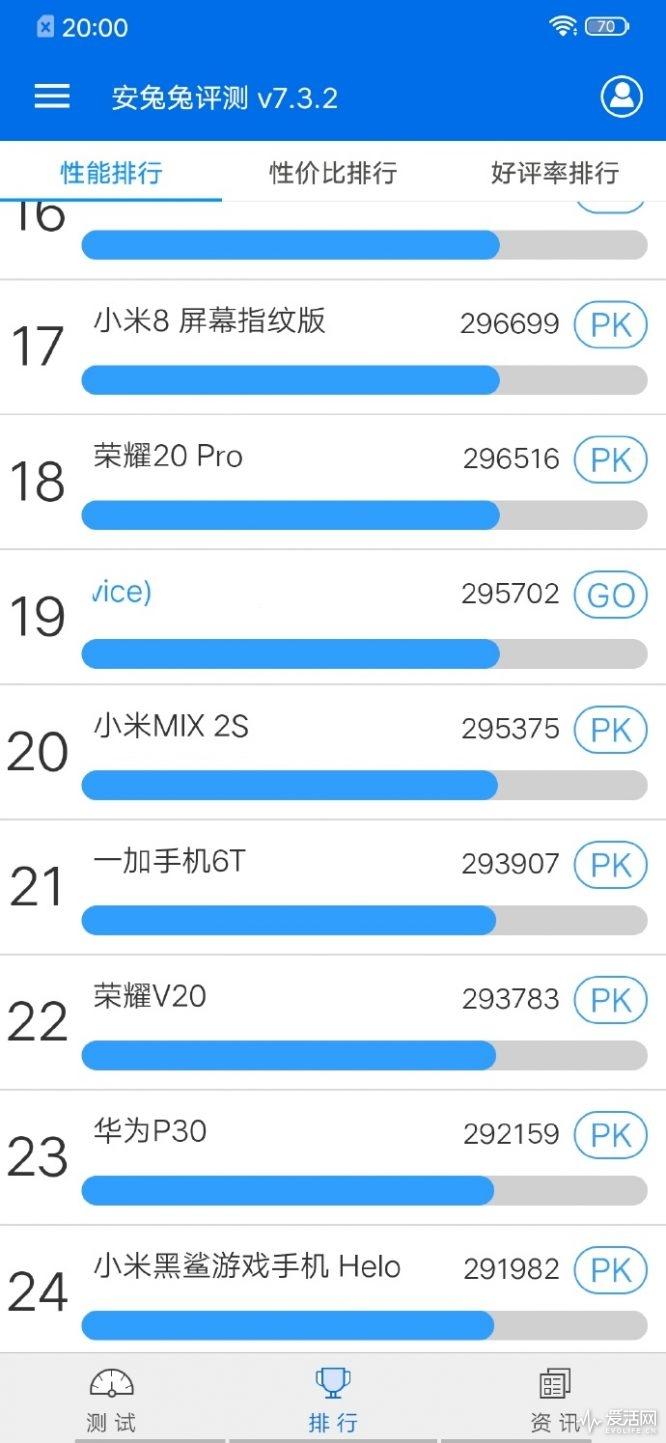
Task: Start PK against 荣耀V20
Action: pyautogui.click(x=610, y=999)
